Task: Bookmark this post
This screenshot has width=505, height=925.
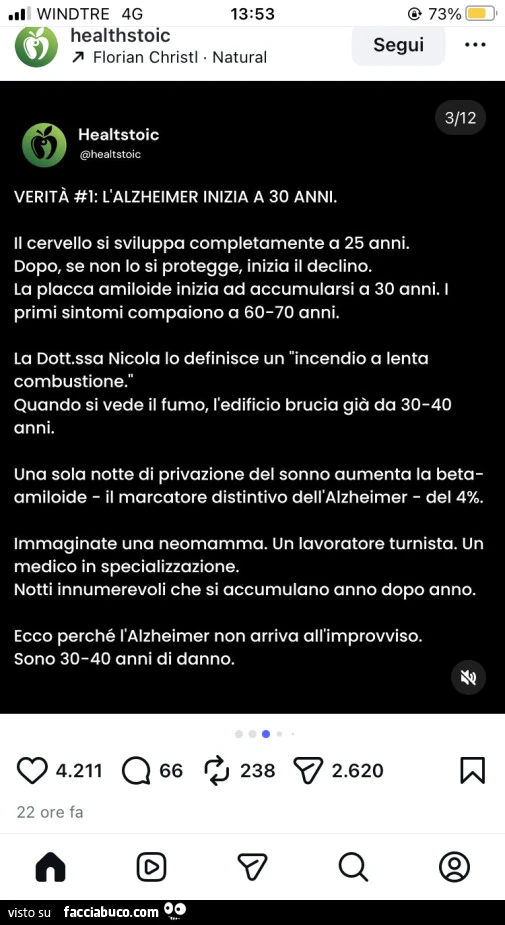Action: tap(473, 770)
